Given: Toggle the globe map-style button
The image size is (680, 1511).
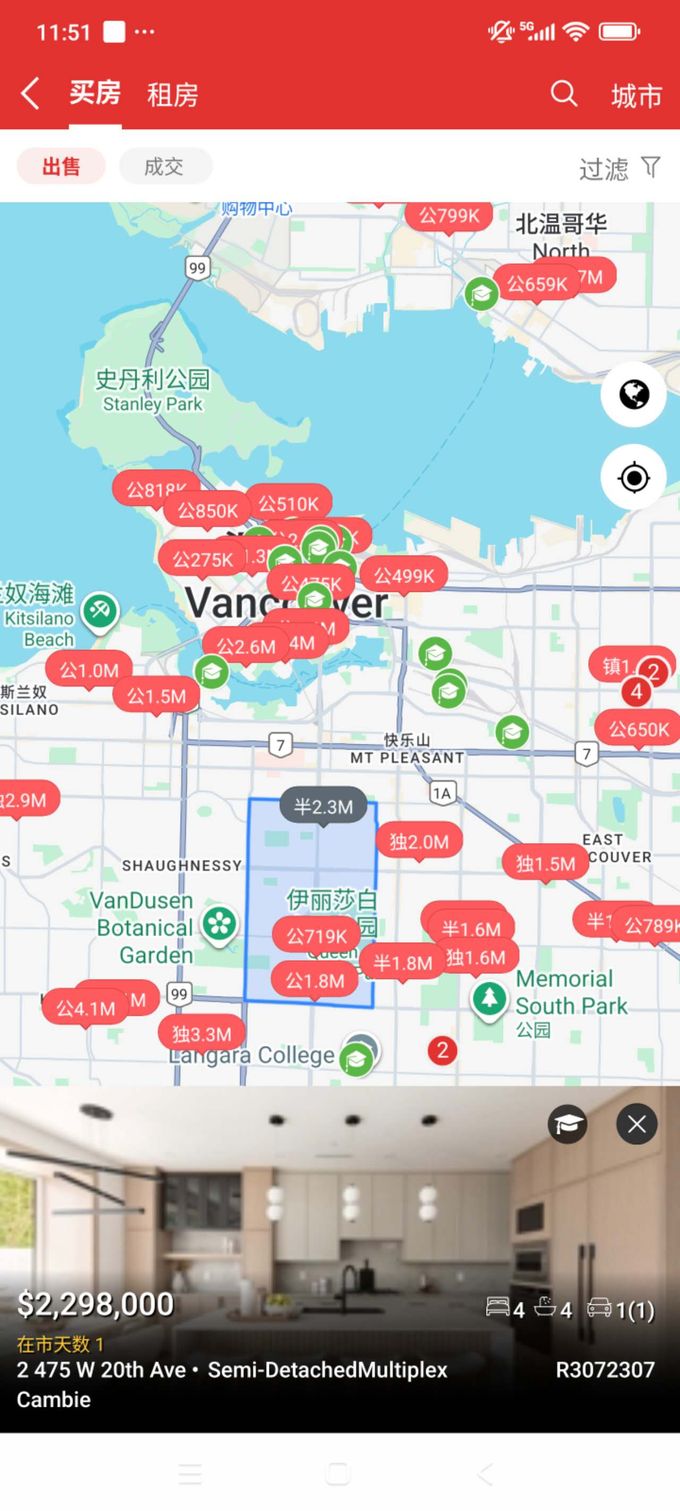Looking at the screenshot, I should (634, 395).
